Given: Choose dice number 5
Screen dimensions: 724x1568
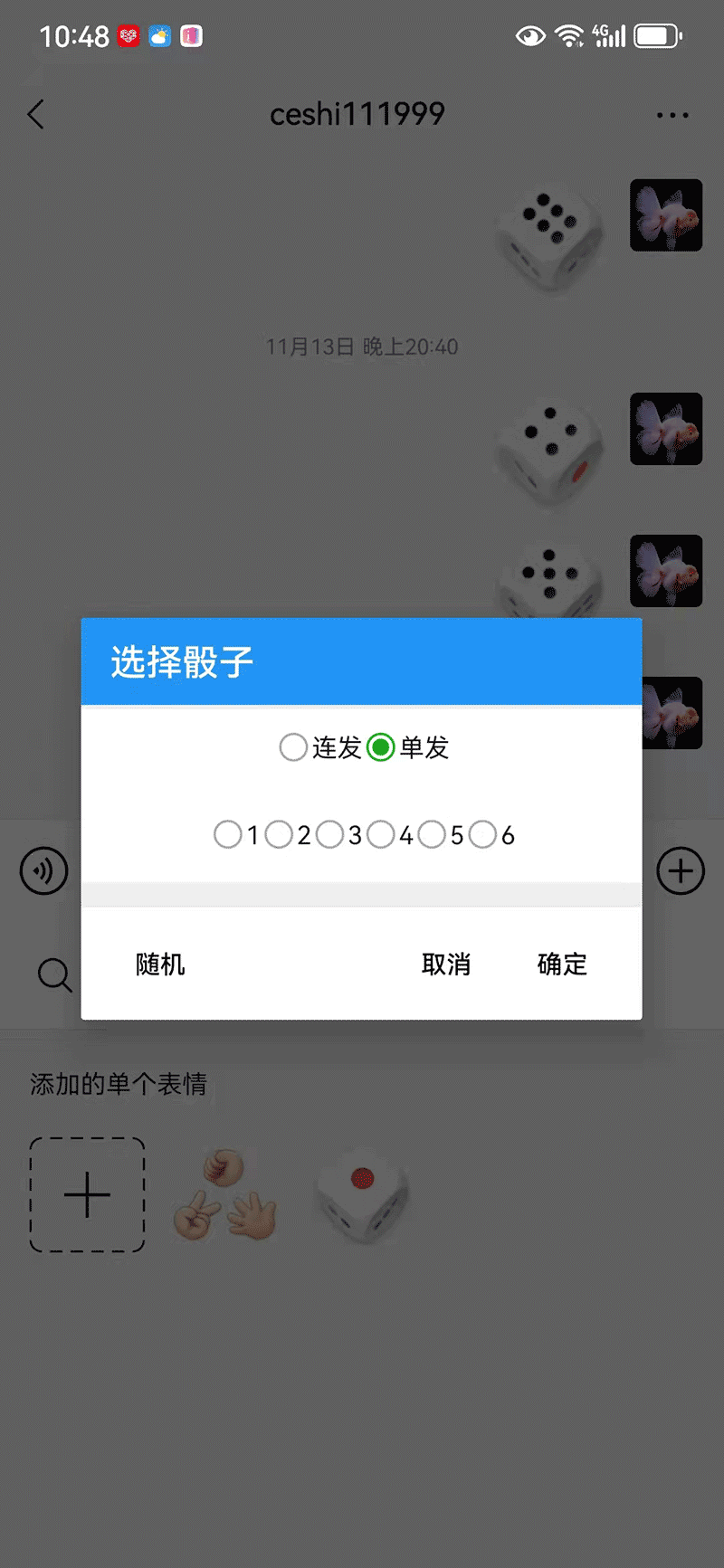Looking at the screenshot, I should [432, 834].
